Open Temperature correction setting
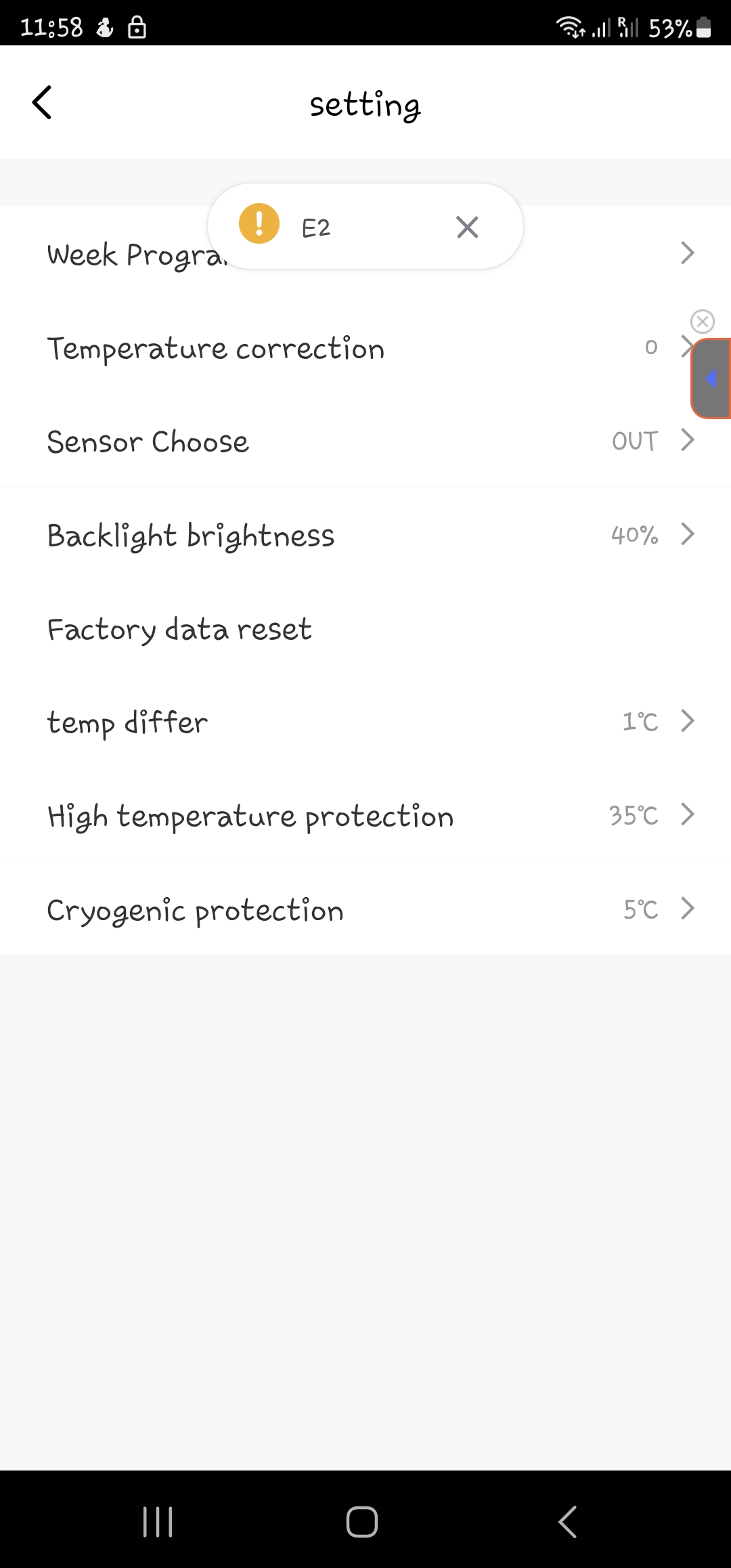 coord(365,347)
